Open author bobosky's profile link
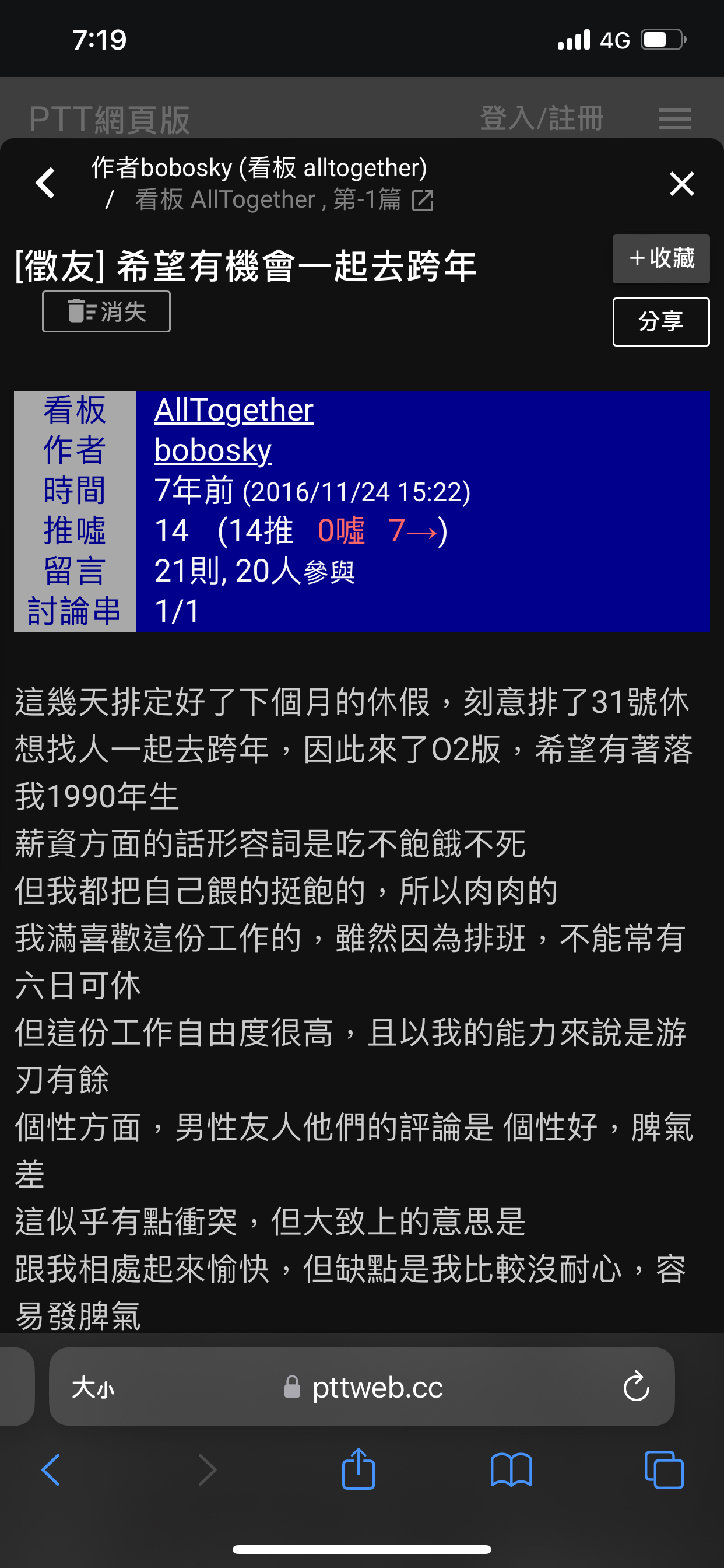The height and width of the screenshot is (1568, 724). [x=212, y=450]
